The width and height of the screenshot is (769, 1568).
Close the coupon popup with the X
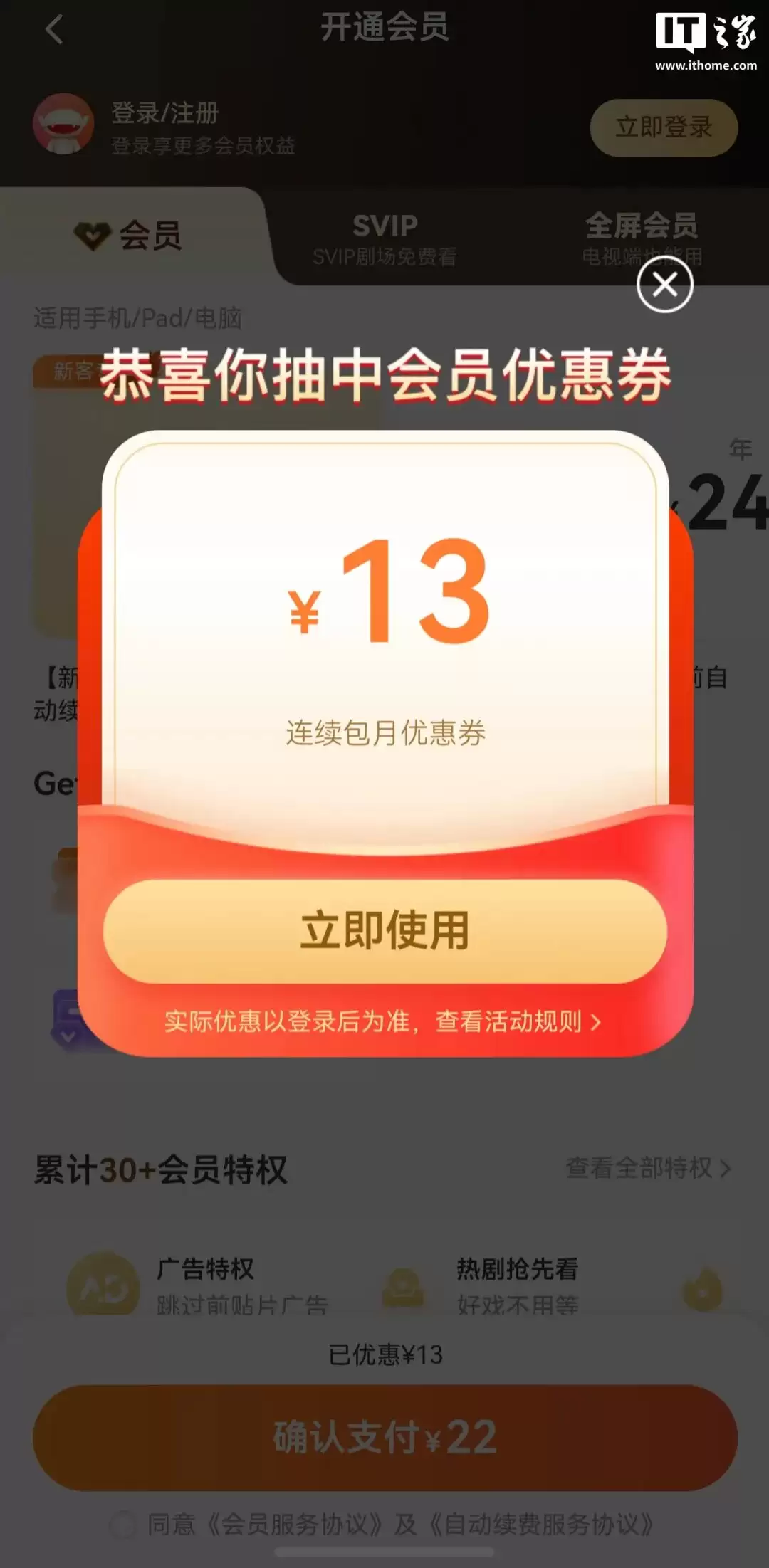665,283
